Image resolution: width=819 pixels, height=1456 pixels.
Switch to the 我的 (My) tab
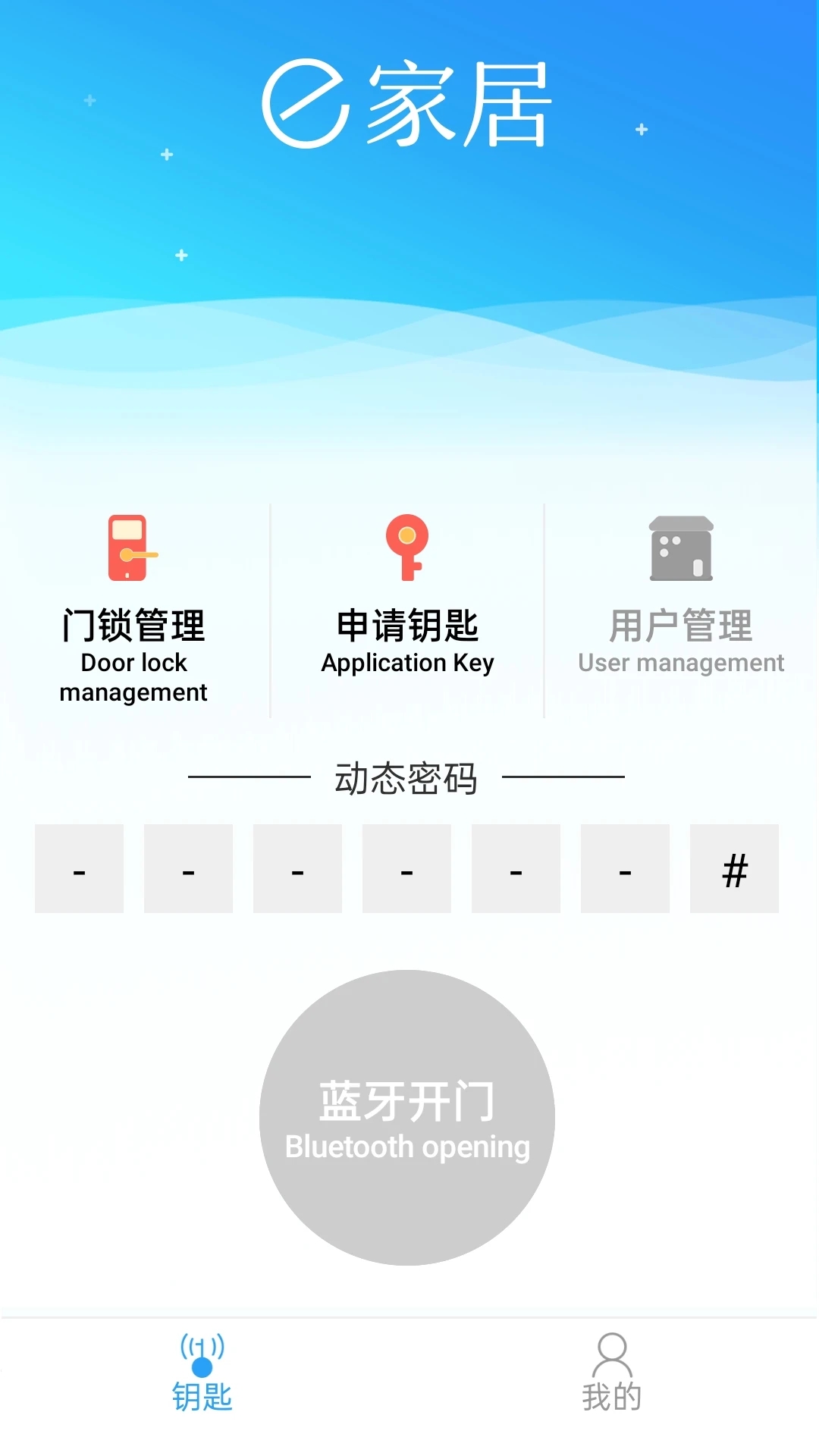[x=611, y=1388]
